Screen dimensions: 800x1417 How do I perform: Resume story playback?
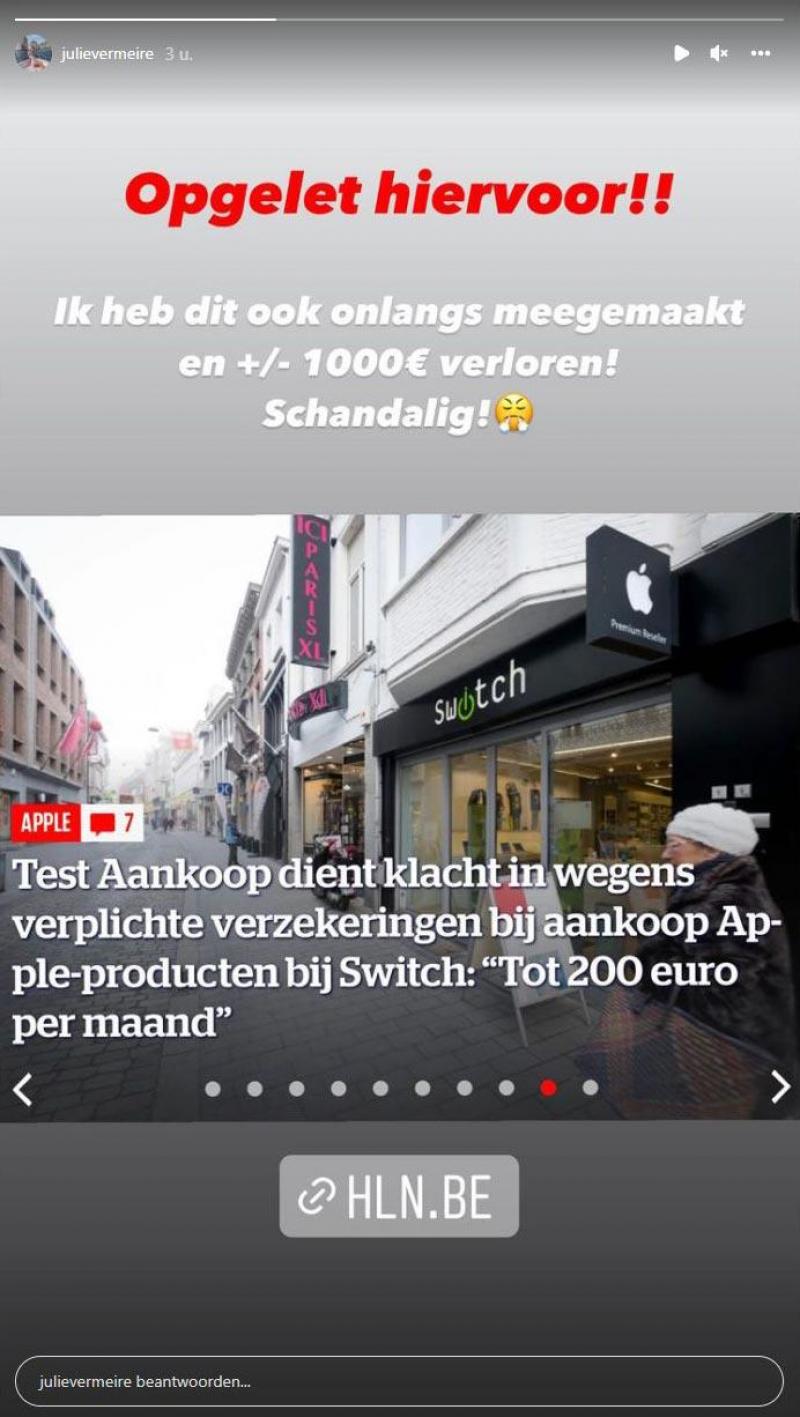681,53
